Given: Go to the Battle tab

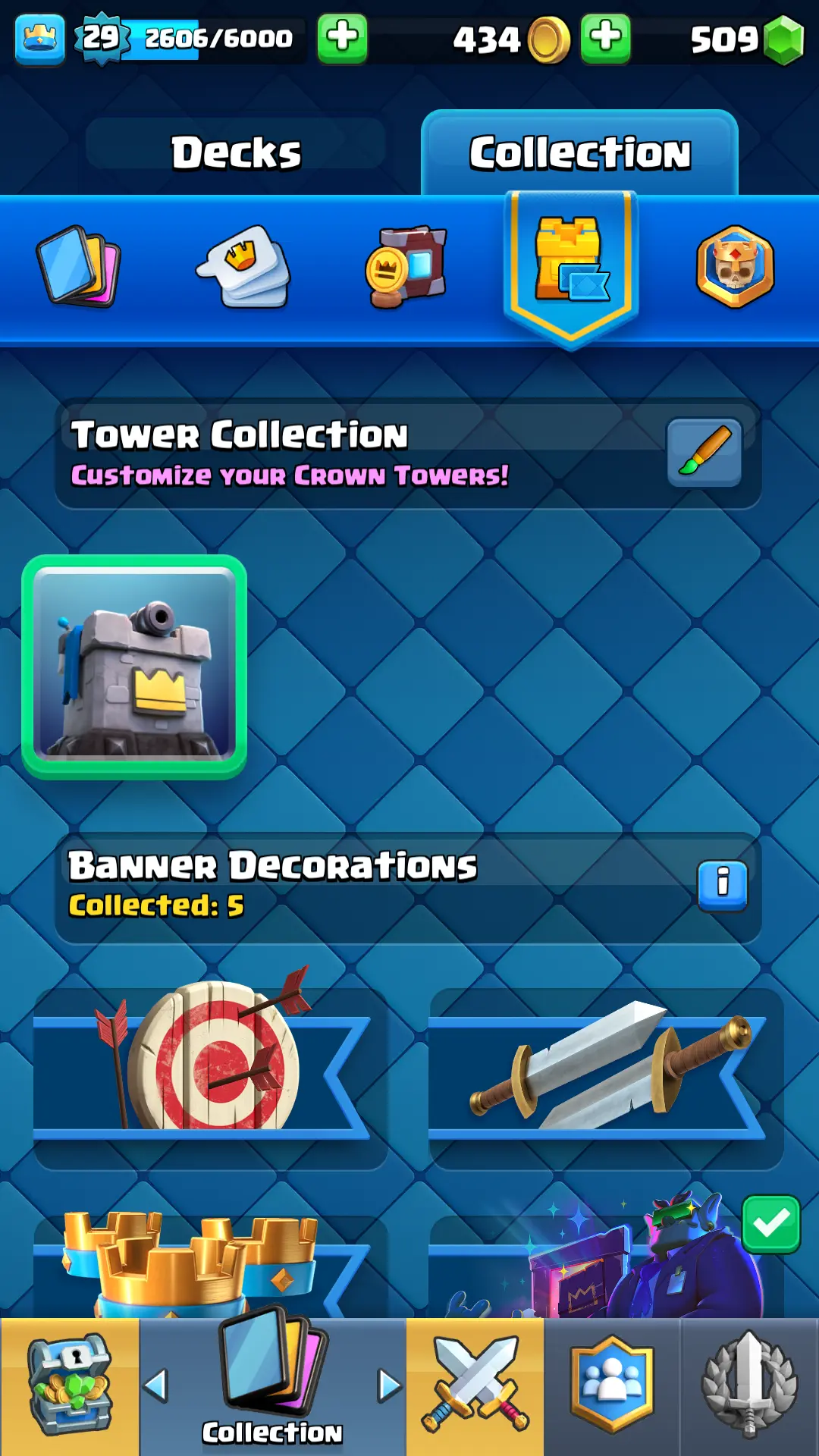Looking at the screenshot, I should (x=475, y=1386).
